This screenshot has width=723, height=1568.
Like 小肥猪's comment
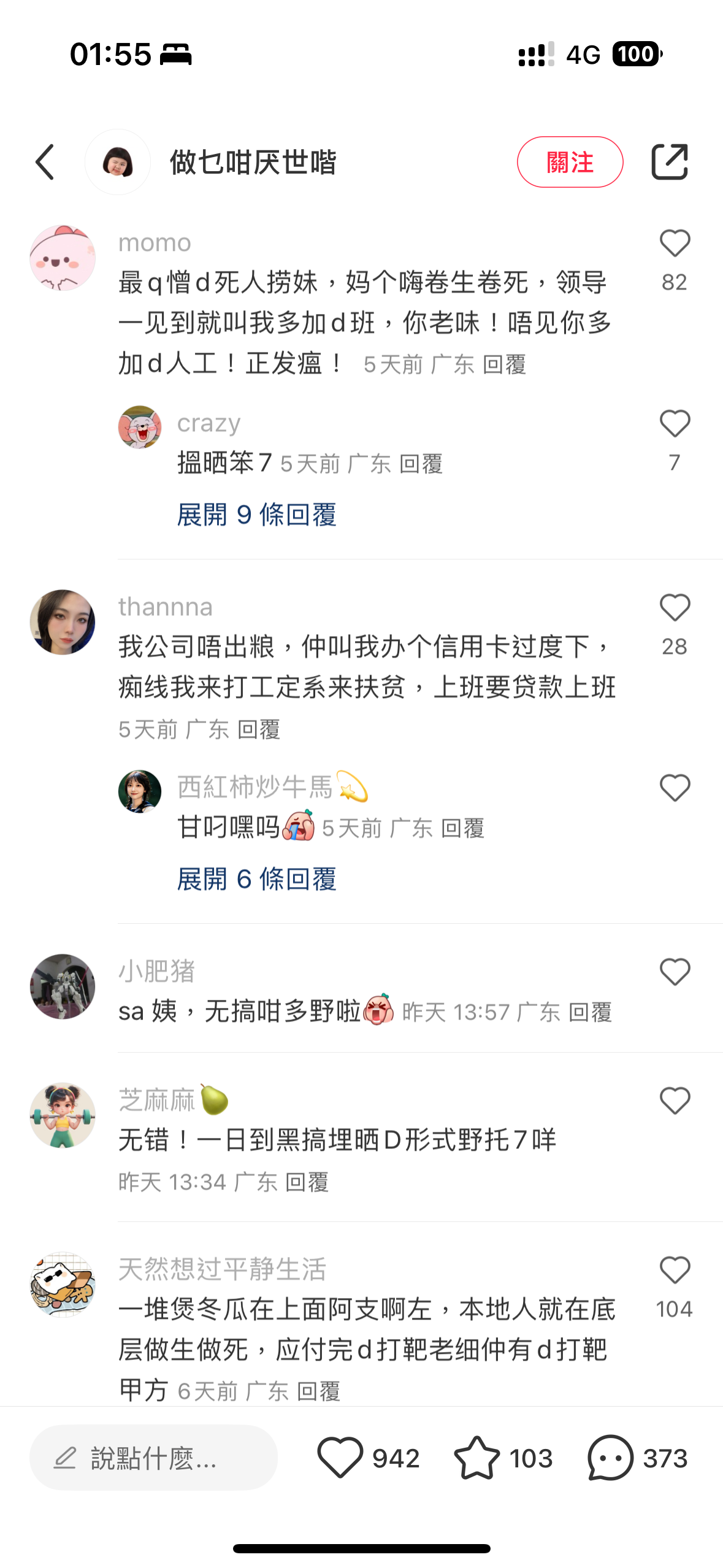click(x=675, y=972)
